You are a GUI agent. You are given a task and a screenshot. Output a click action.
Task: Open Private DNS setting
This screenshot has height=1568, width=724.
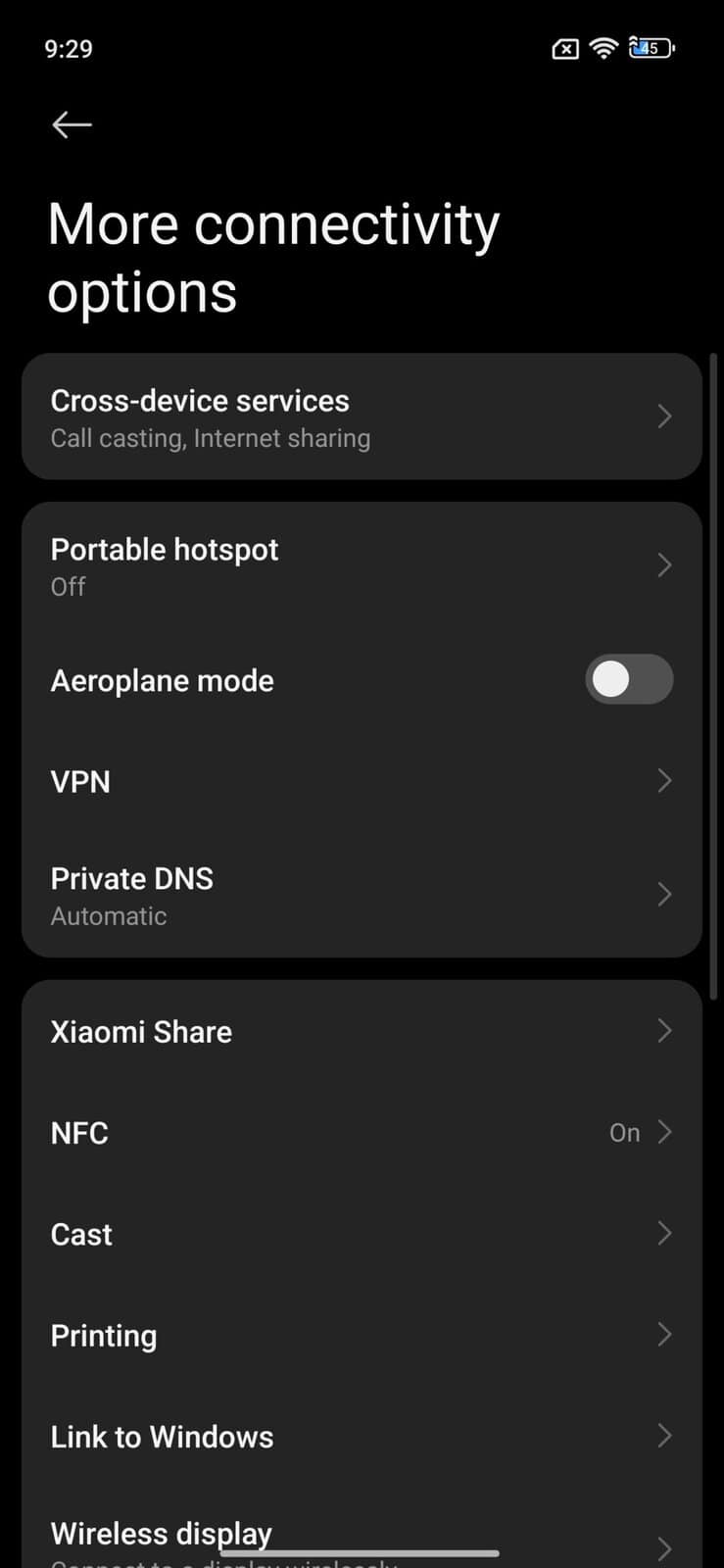[x=361, y=895]
